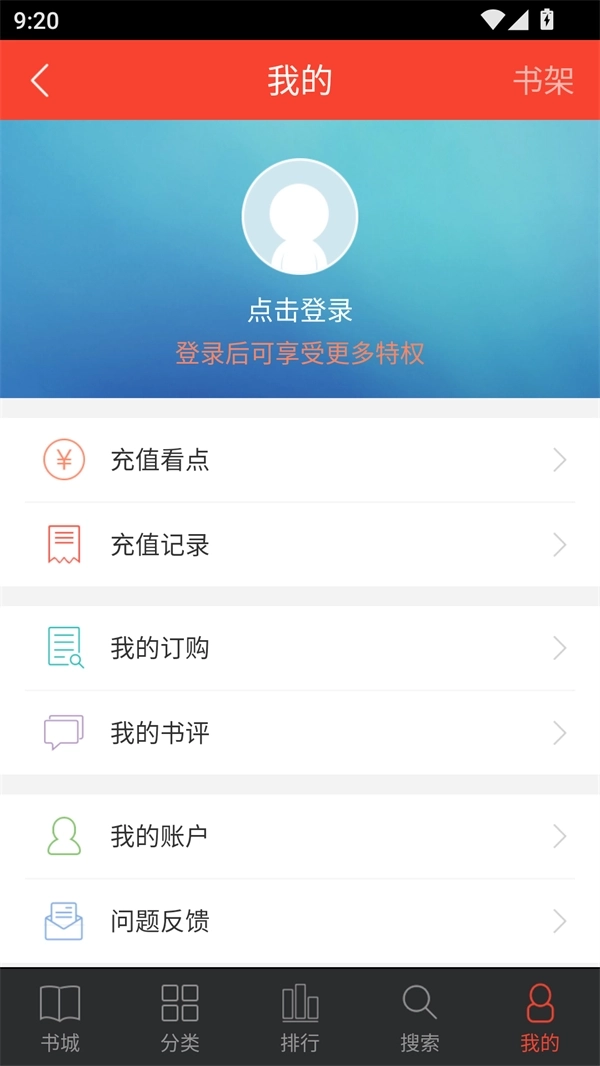
Task: Open 书架 from the top bar
Action: click(x=543, y=81)
